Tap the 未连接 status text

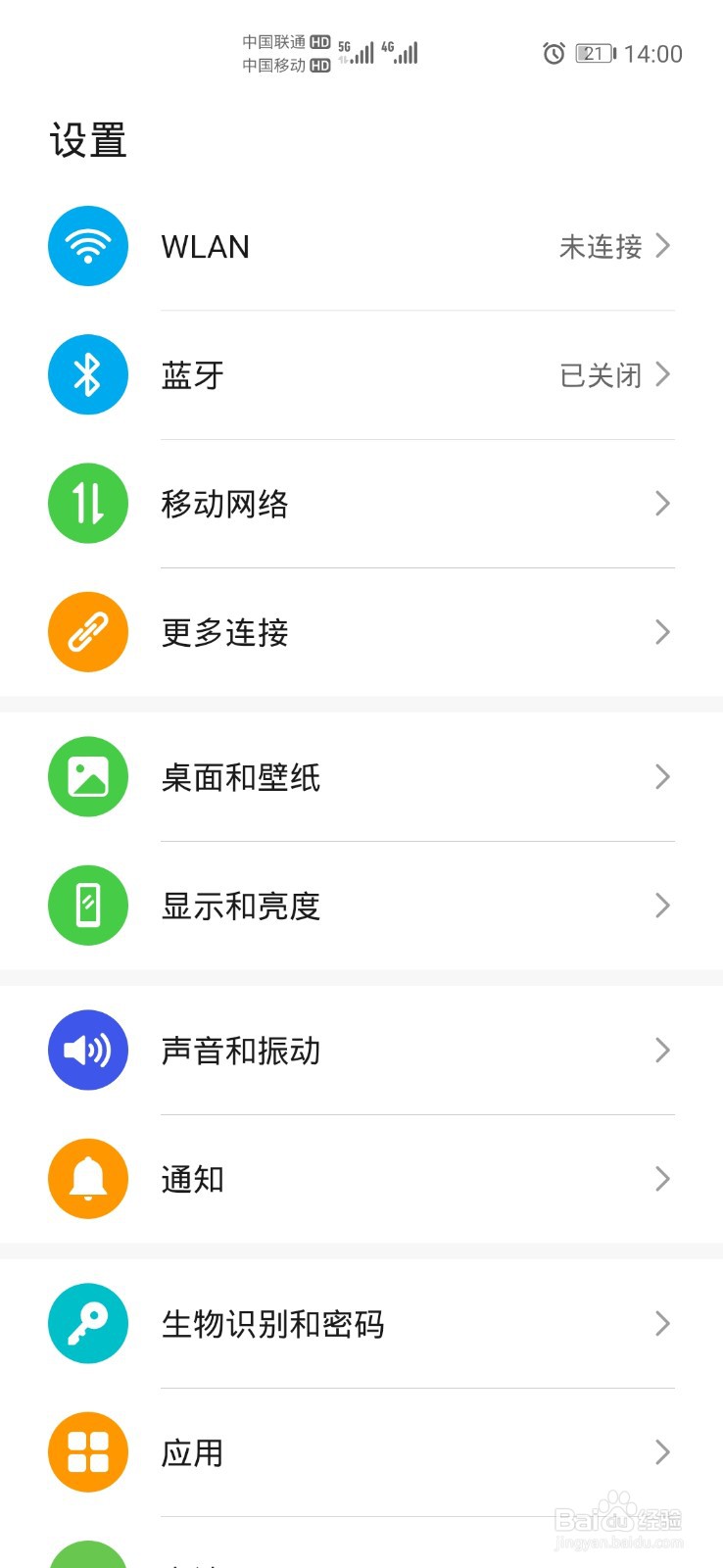click(x=599, y=248)
